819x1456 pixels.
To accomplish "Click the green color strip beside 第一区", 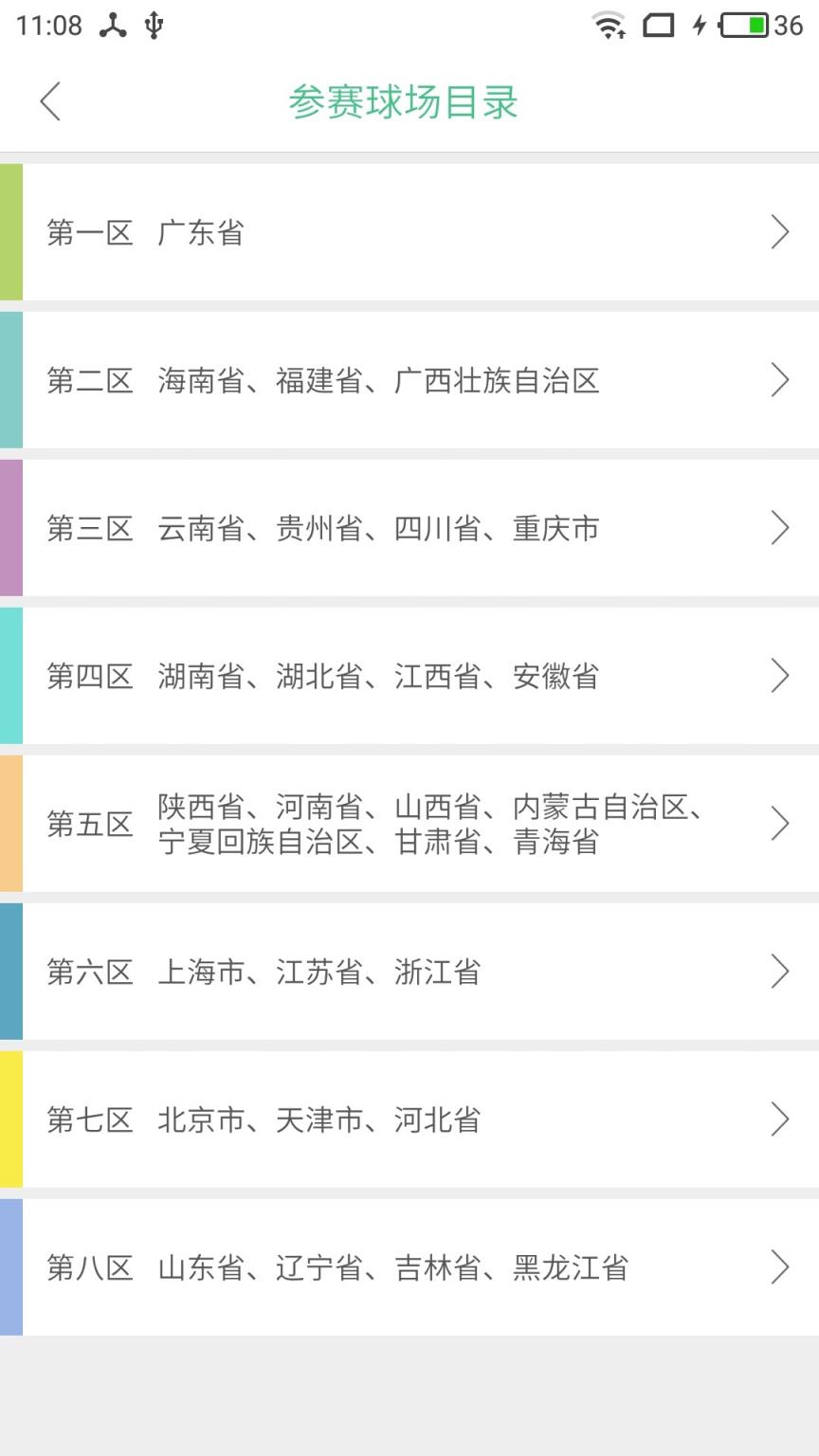I will pyautogui.click(x=10, y=232).
